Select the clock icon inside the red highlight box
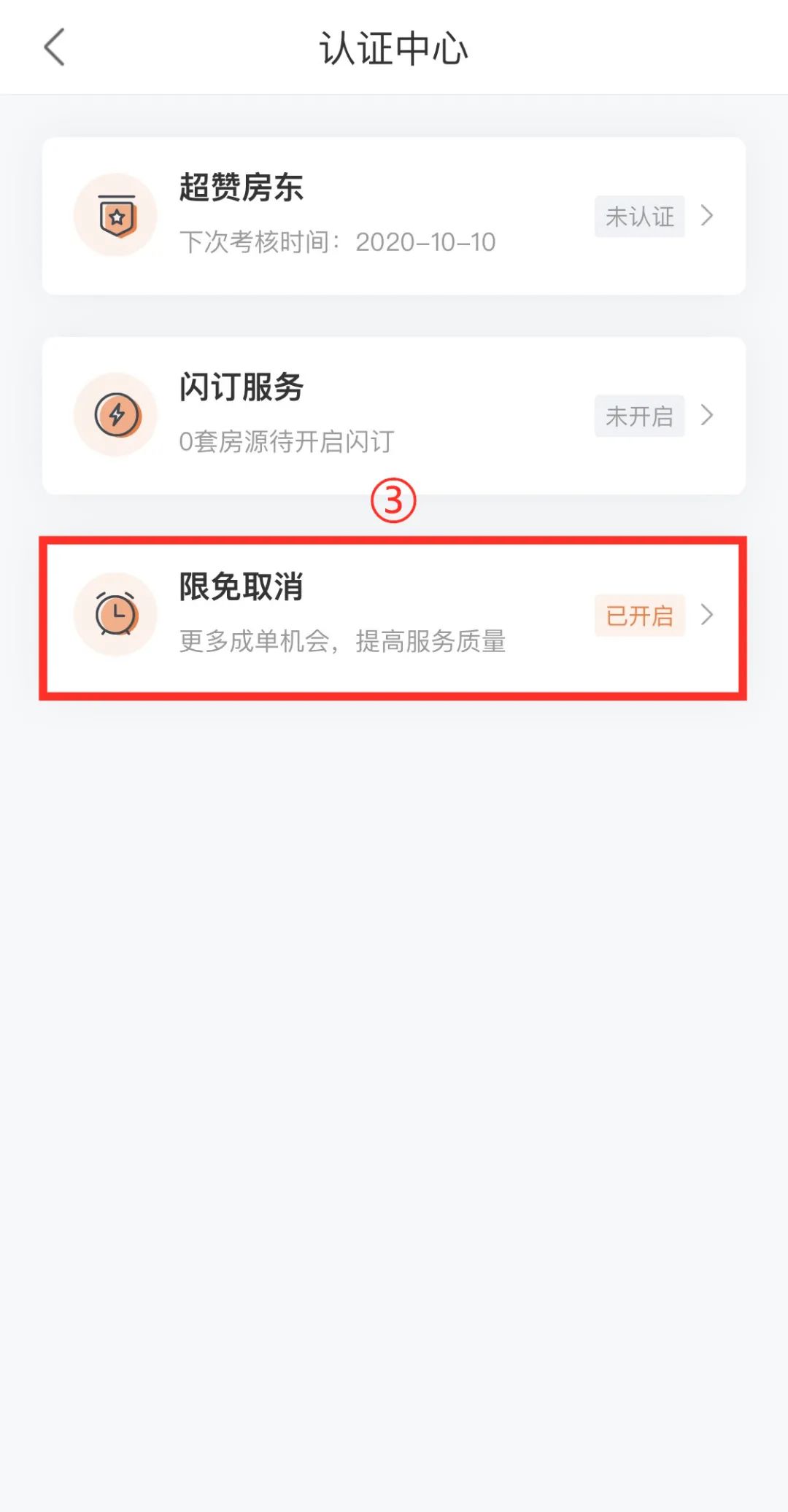 [115, 615]
